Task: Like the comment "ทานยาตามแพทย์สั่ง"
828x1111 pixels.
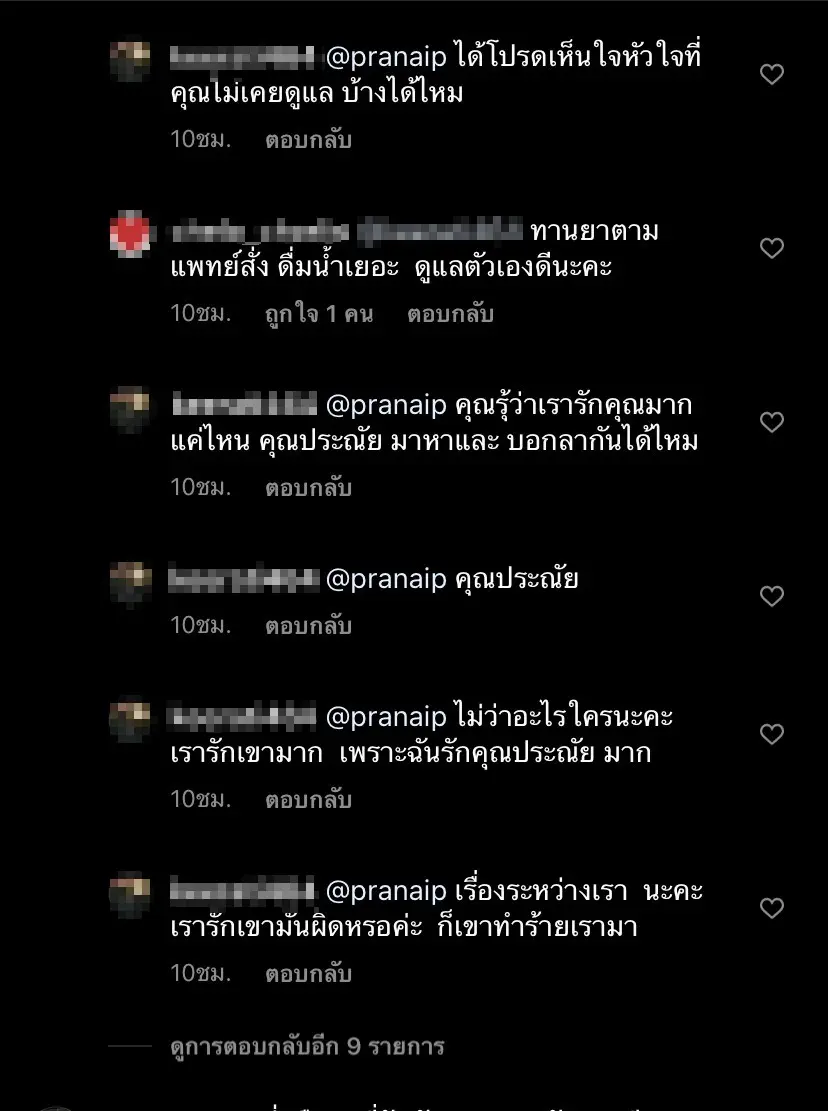Action: [x=771, y=248]
